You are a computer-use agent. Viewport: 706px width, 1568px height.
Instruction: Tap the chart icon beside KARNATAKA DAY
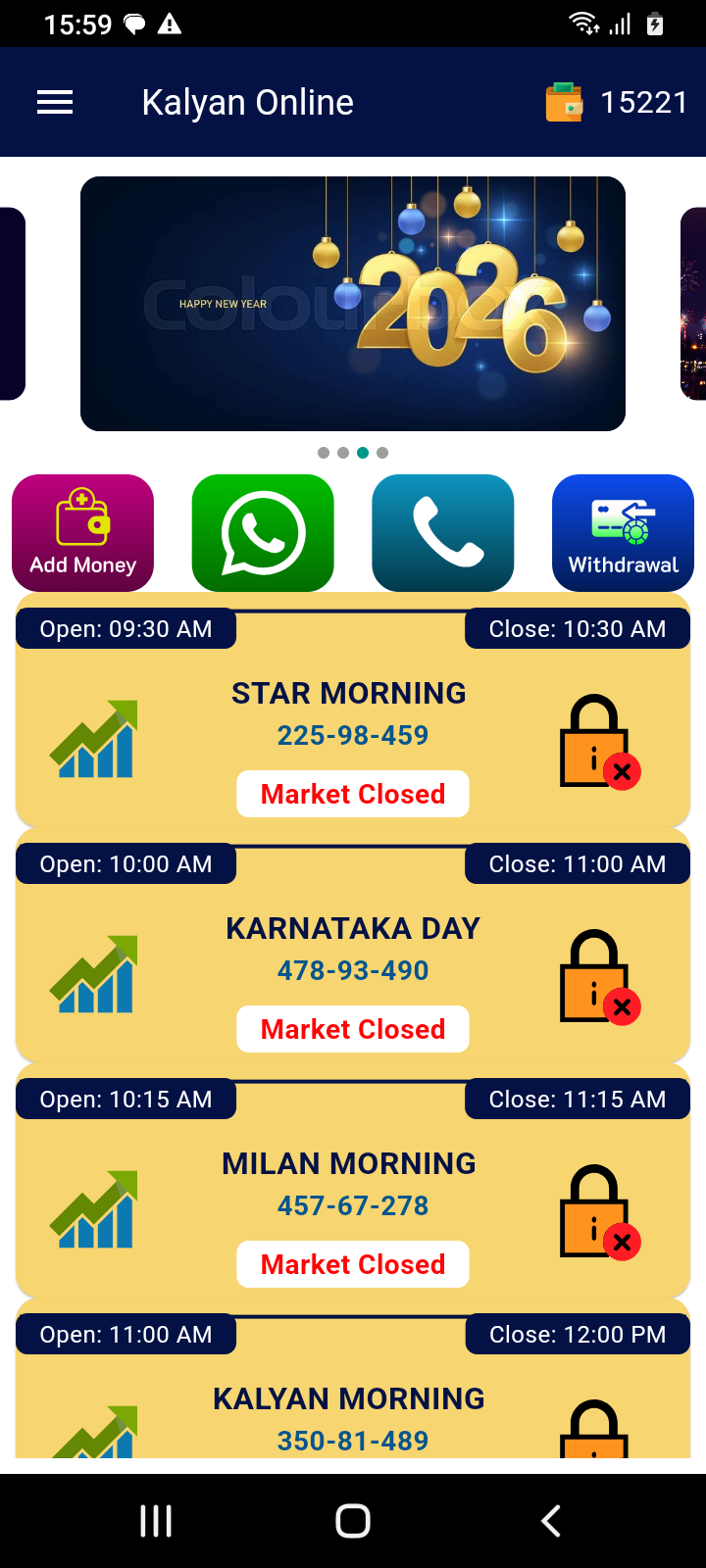click(93, 974)
